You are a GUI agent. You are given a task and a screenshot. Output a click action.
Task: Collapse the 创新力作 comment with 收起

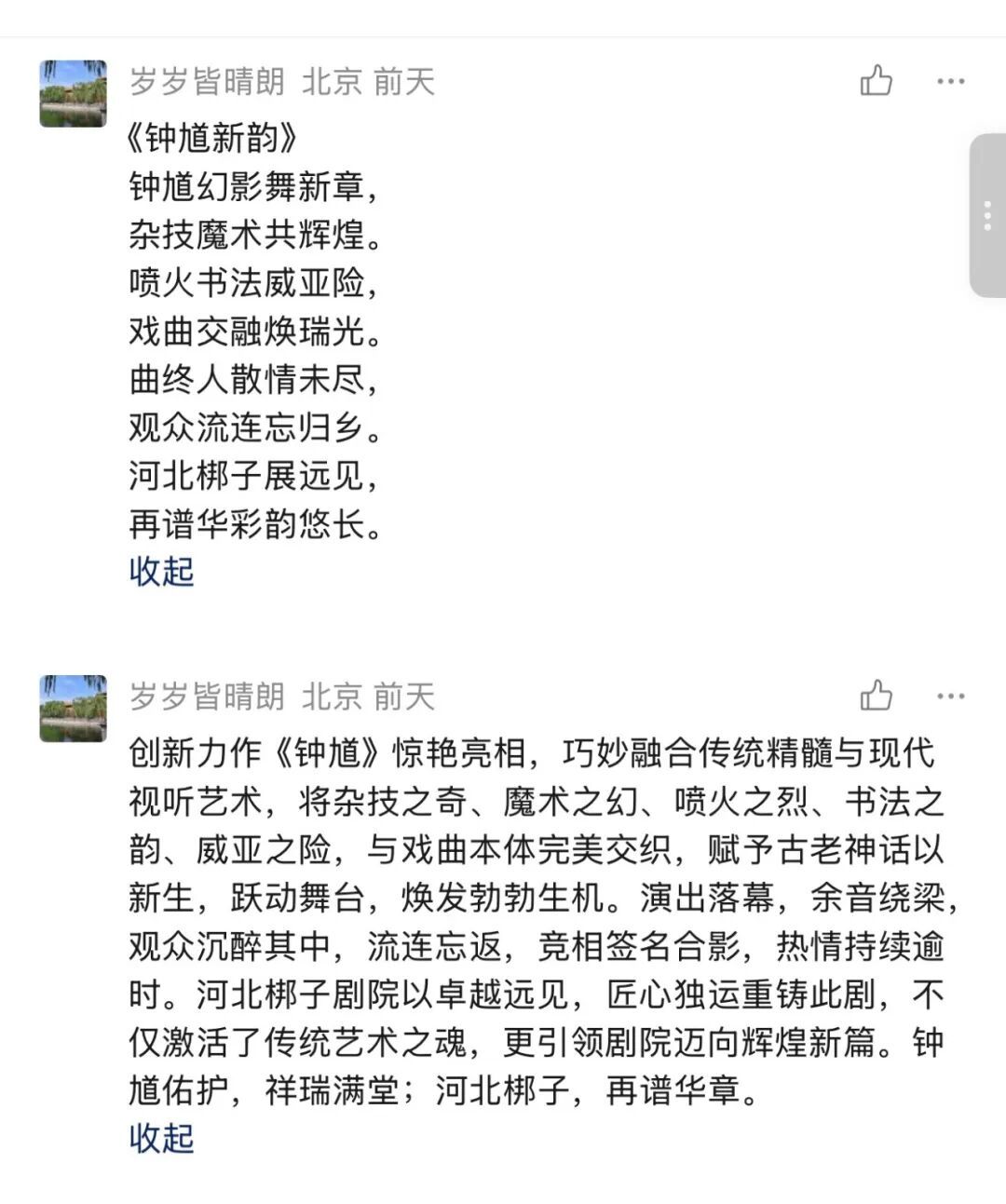pos(161,1138)
